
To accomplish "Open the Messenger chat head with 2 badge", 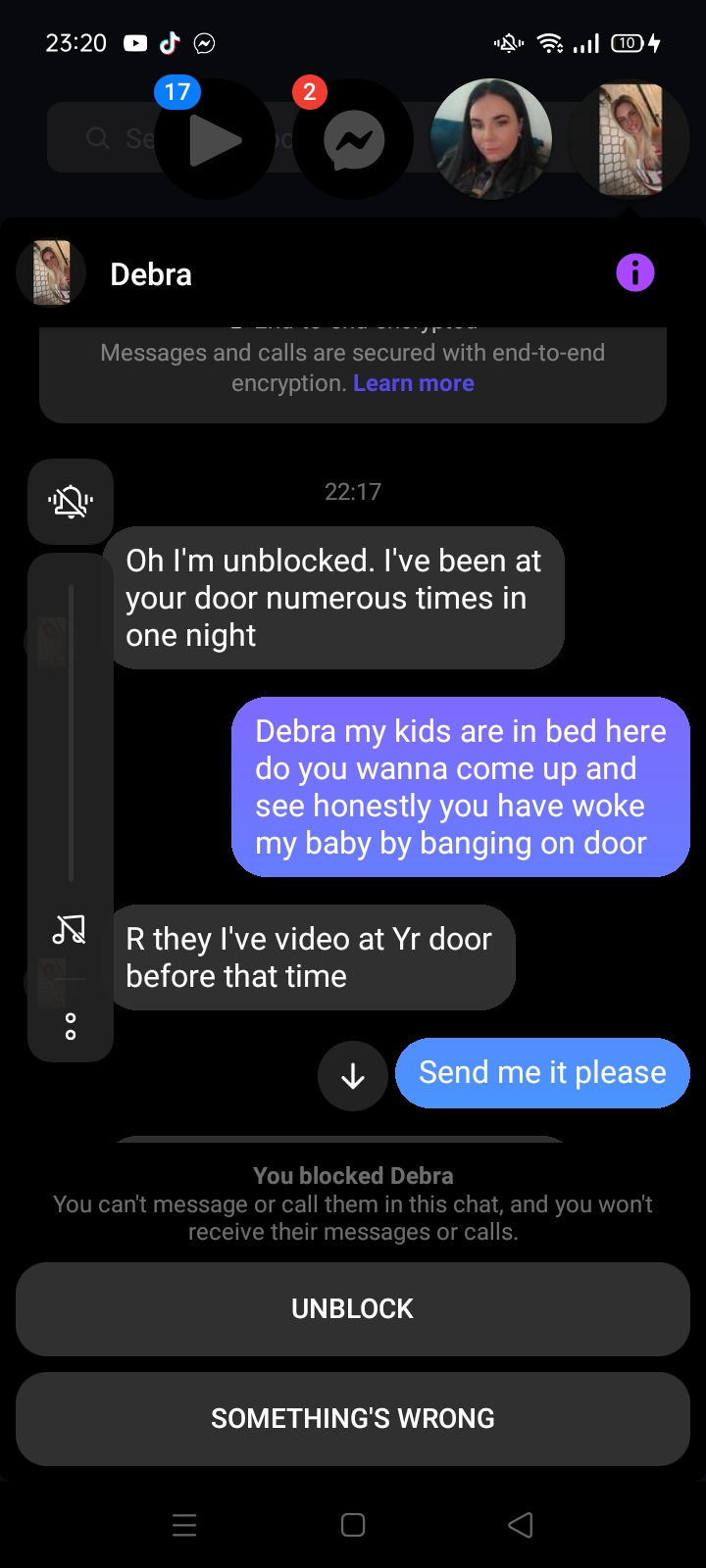I will click(353, 140).
